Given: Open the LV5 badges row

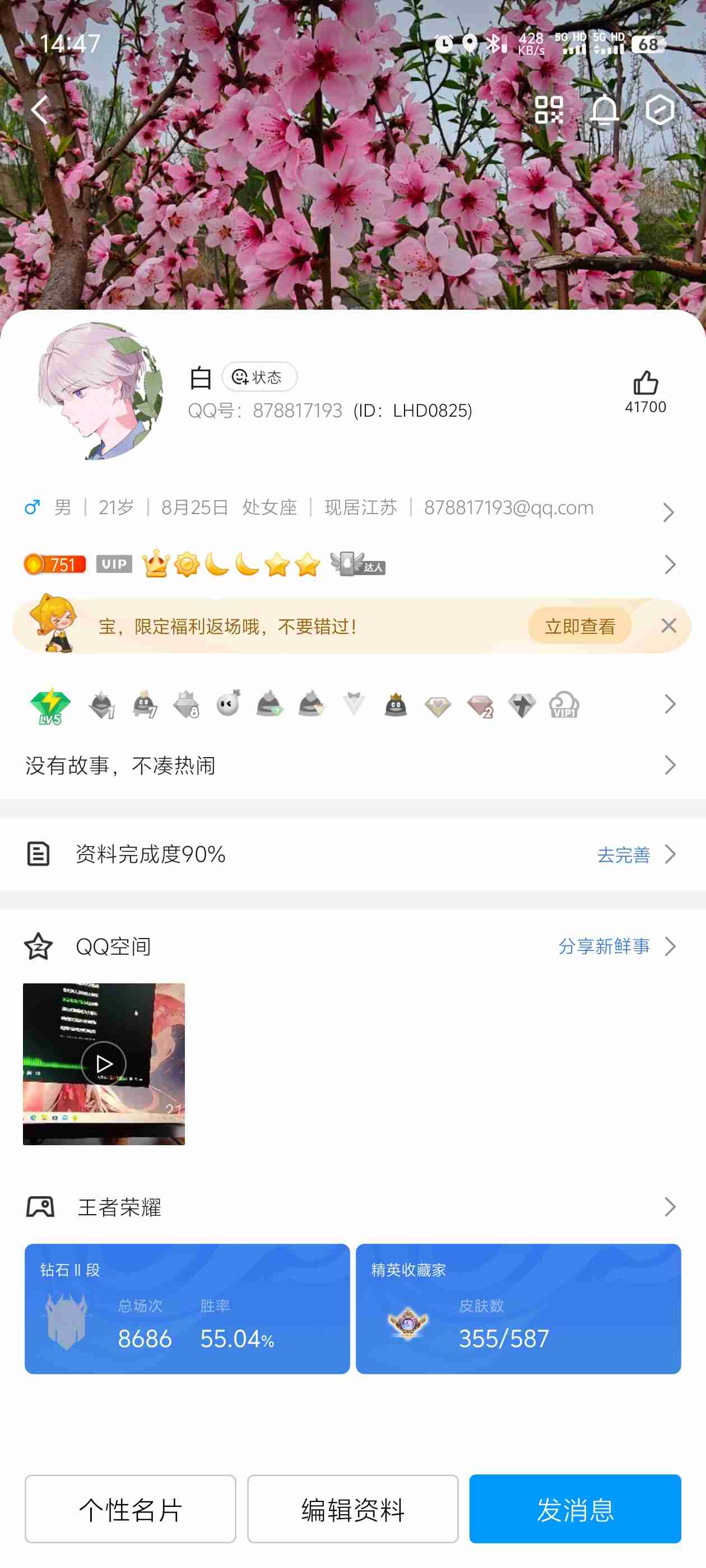Looking at the screenshot, I should 352,705.
